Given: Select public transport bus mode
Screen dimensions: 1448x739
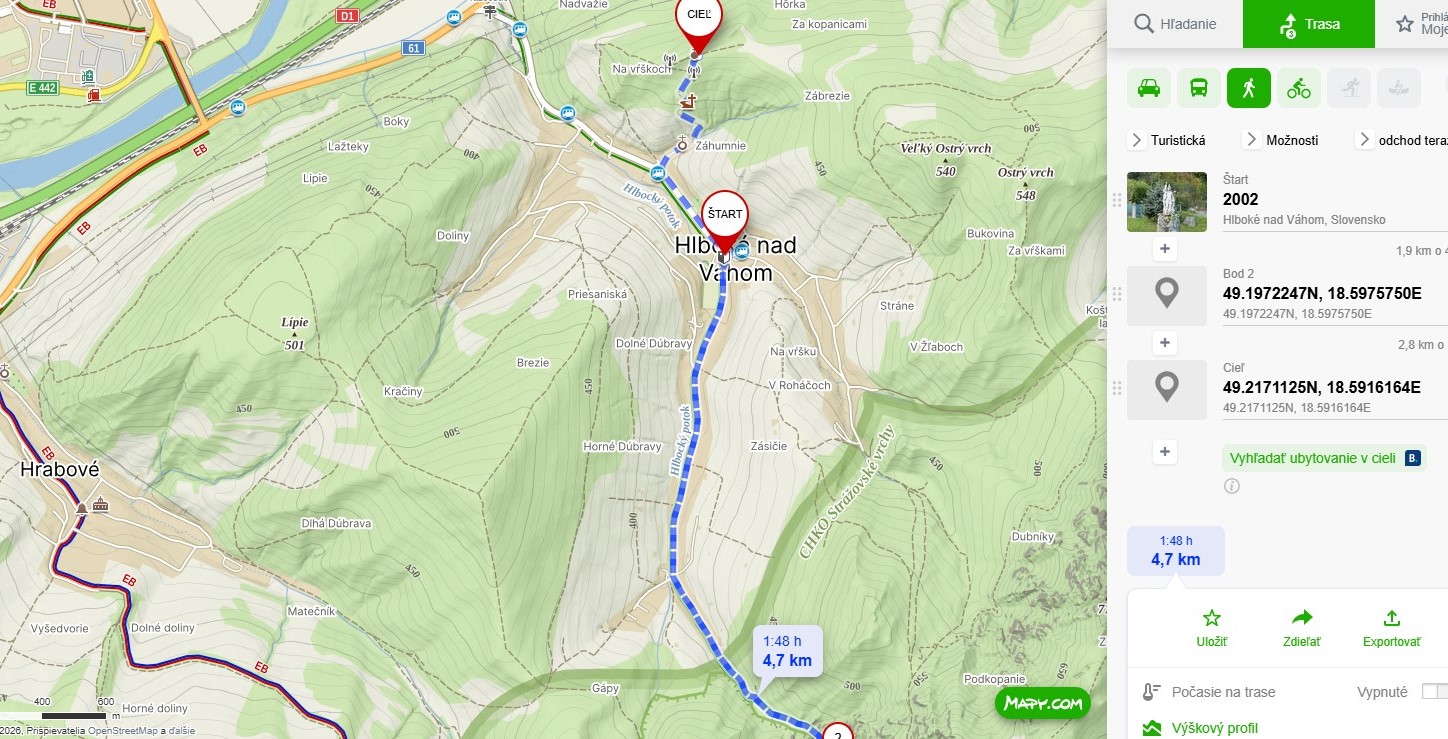Looking at the screenshot, I should pyautogui.click(x=1198, y=88).
